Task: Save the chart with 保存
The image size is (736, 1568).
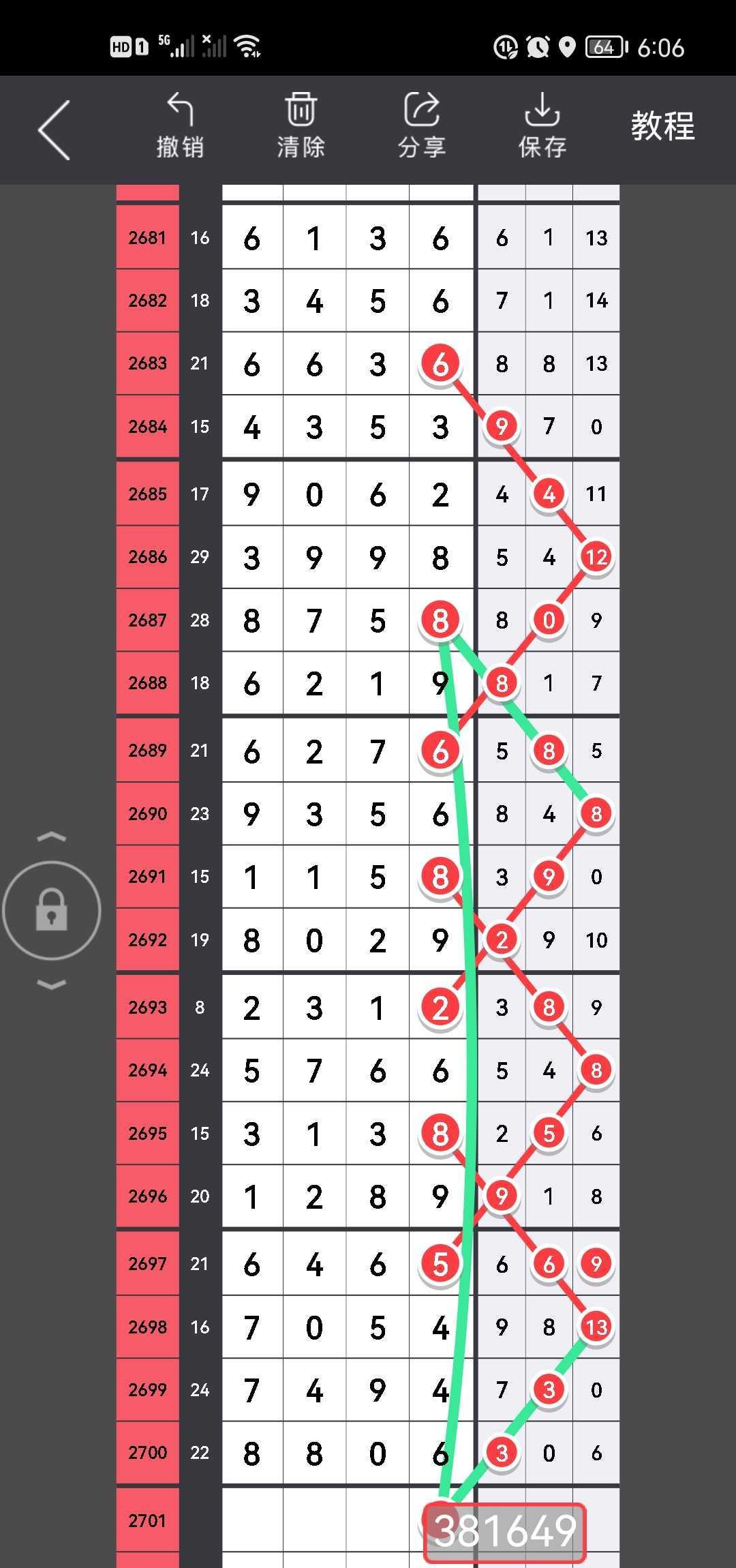Action: (542, 127)
